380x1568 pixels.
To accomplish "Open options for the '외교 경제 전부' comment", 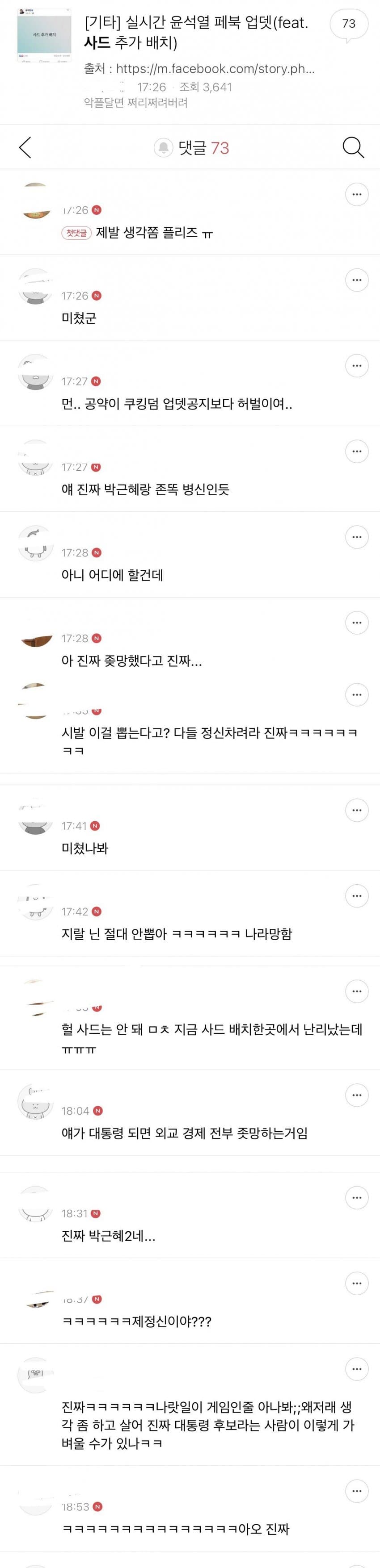I will [x=357, y=1095].
